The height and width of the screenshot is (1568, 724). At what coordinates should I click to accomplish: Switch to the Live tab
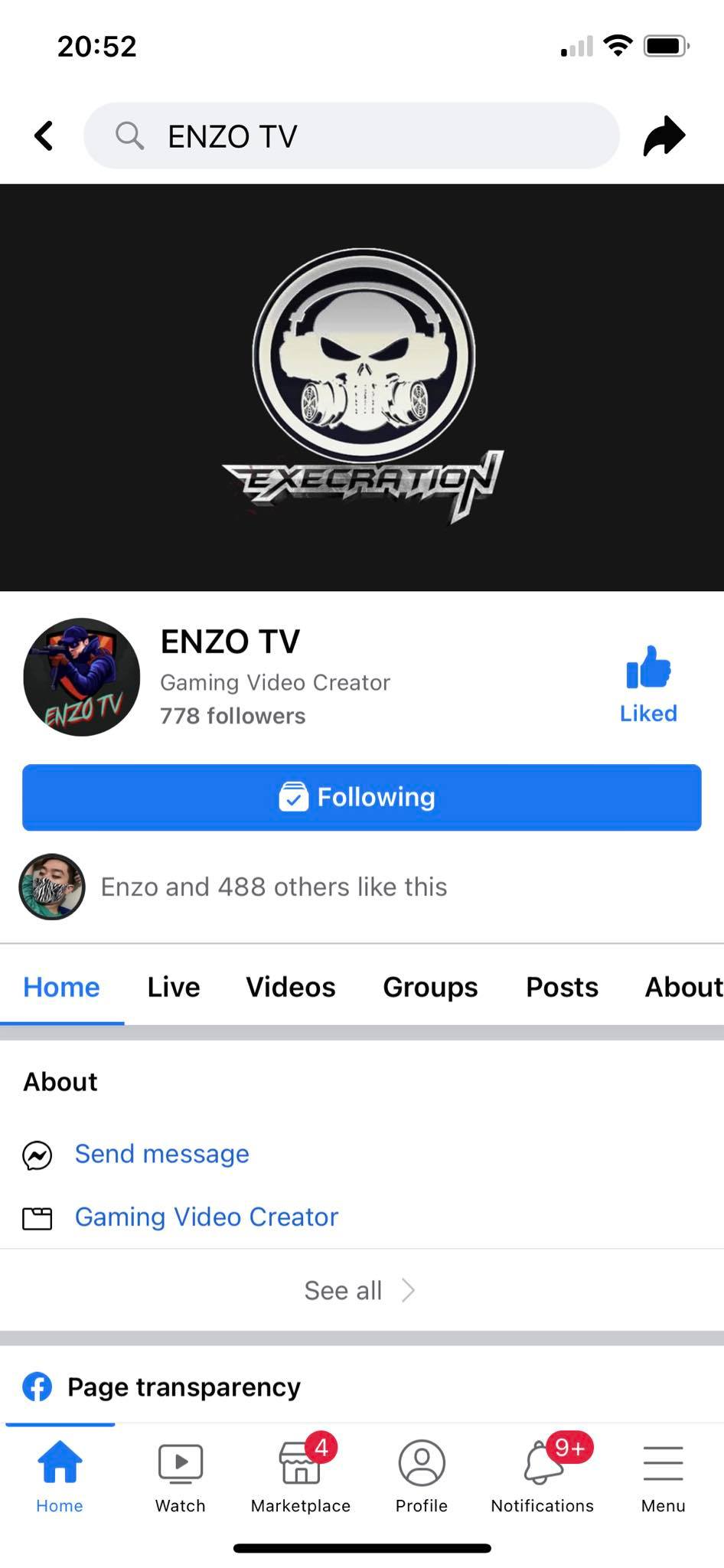(x=173, y=987)
